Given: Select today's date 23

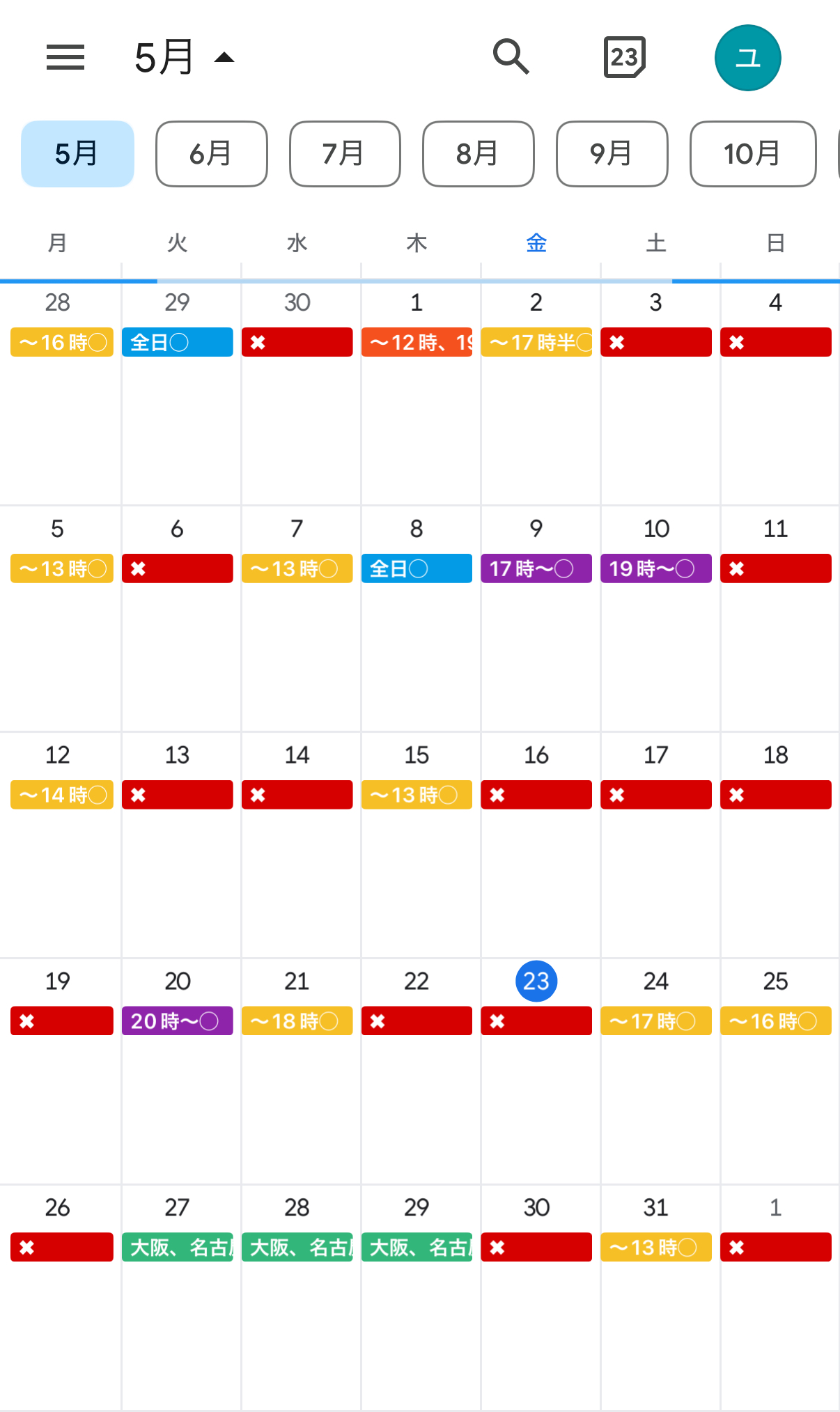Looking at the screenshot, I should click(x=536, y=981).
